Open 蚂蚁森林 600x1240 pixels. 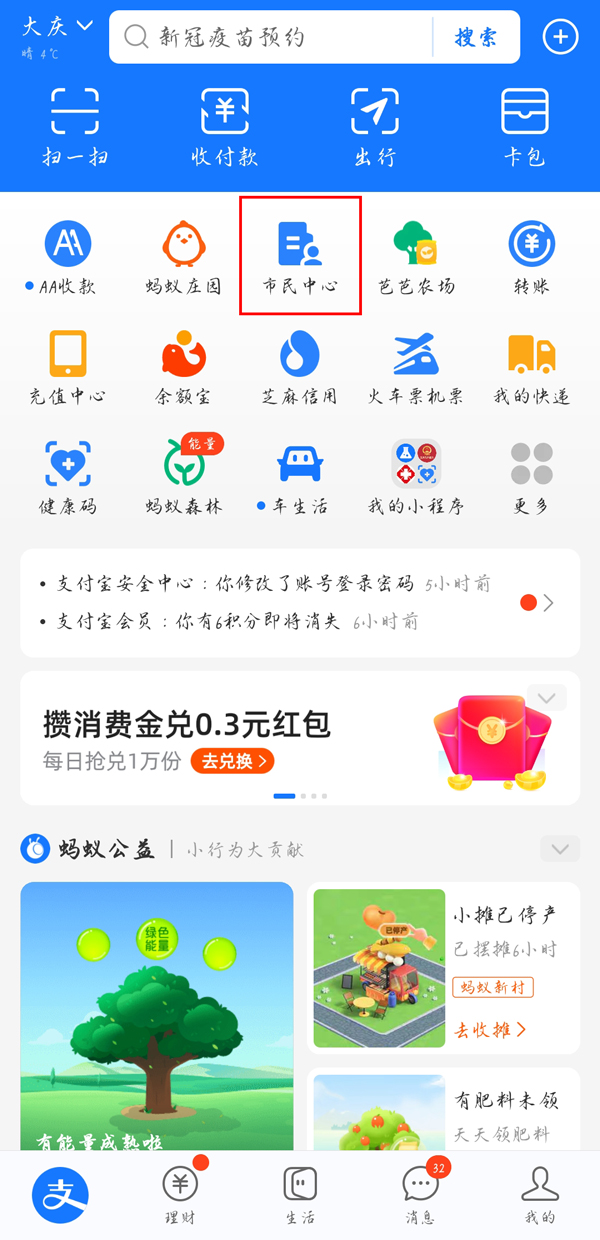pyautogui.click(x=183, y=476)
